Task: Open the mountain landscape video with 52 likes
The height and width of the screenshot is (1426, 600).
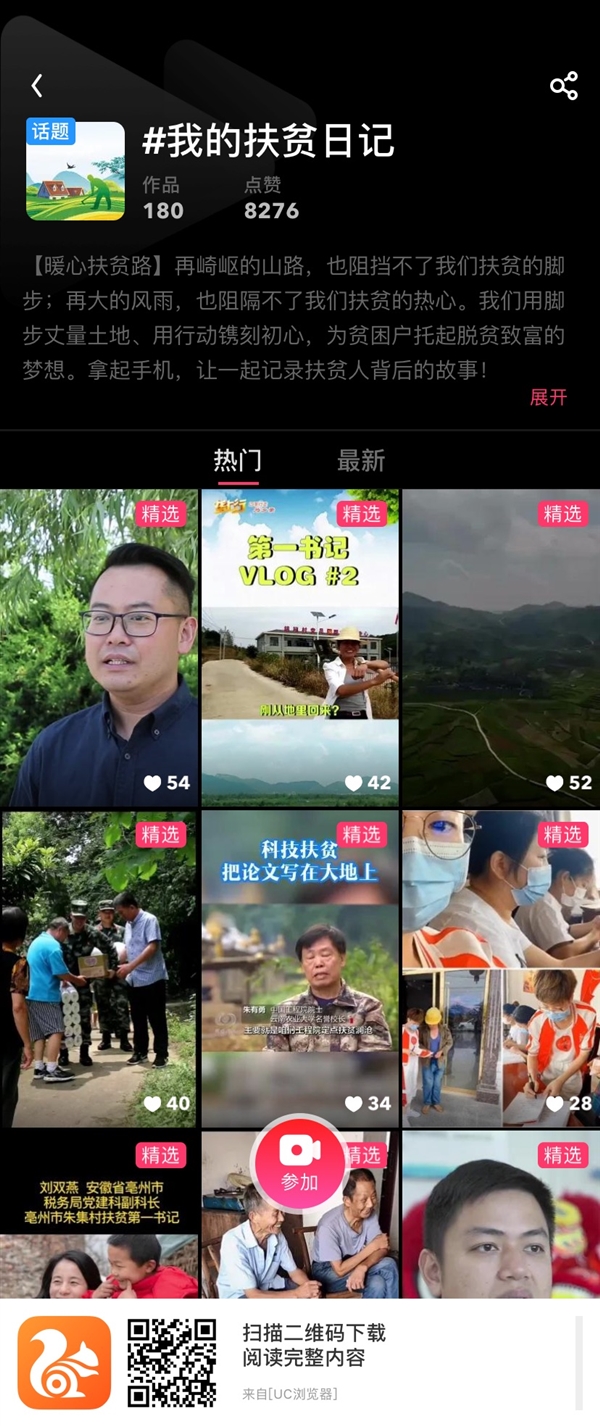Action: coord(501,650)
